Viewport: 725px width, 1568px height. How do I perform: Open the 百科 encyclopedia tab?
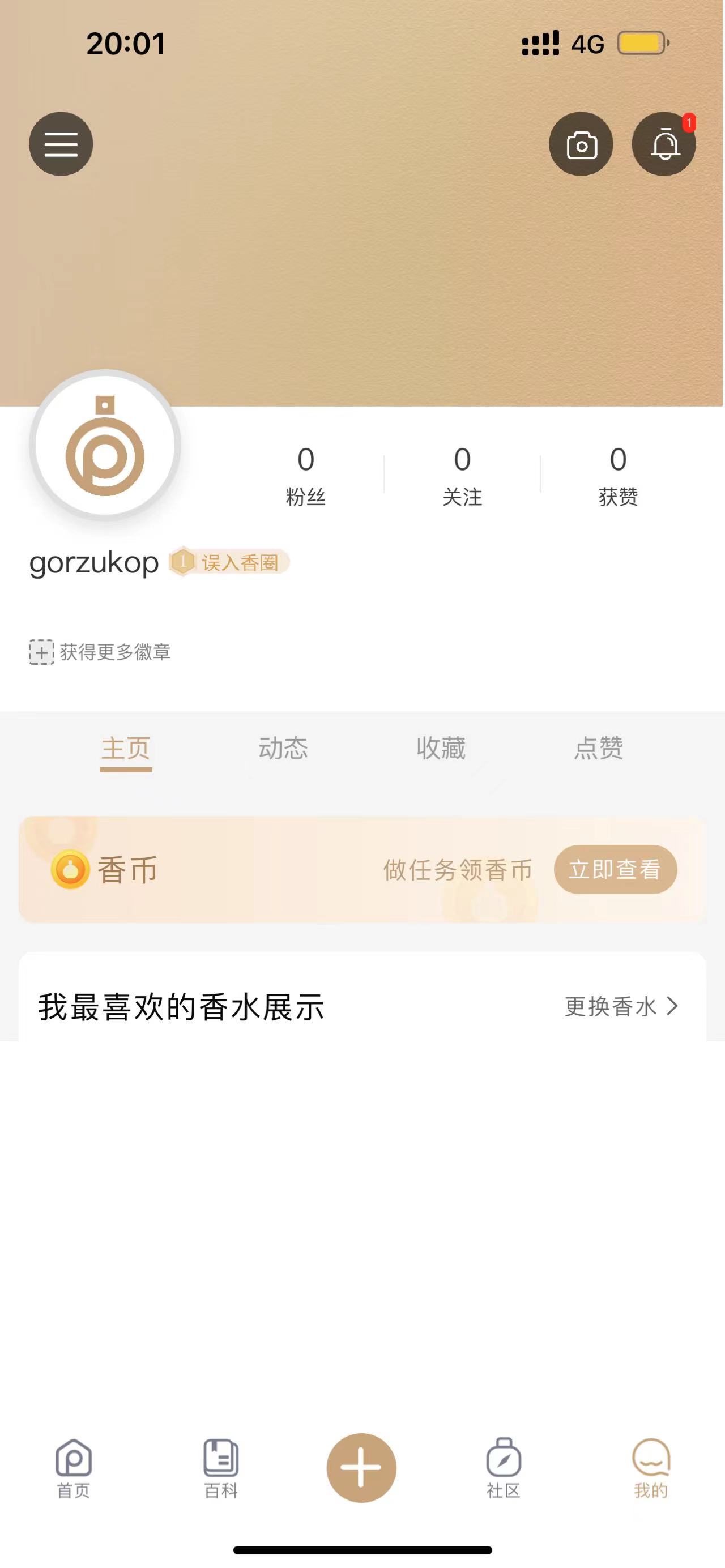coord(221,1468)
